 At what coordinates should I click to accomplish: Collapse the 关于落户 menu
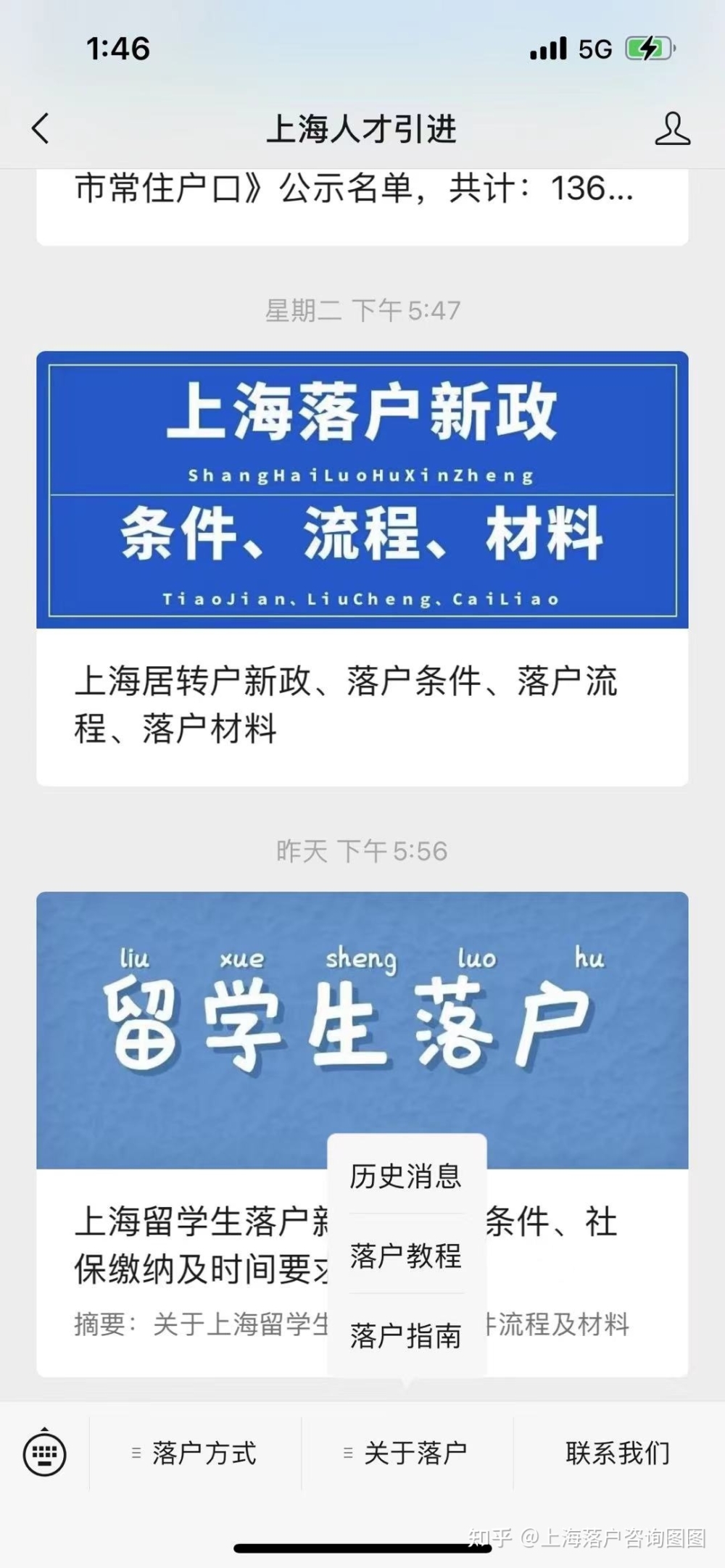pos(407,1453)
